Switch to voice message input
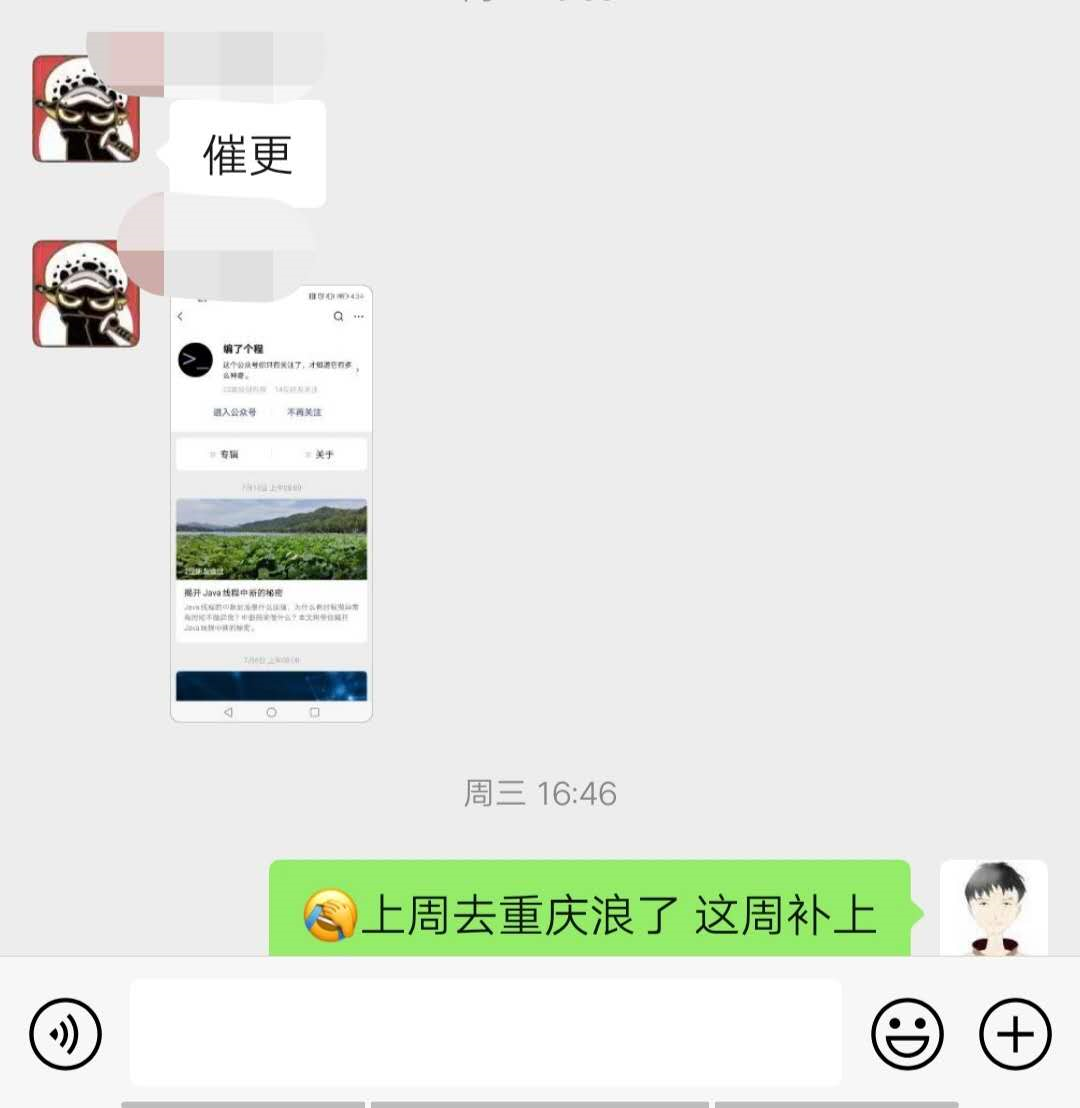The image size is (1080, 1108). [x=65, y=1034]
